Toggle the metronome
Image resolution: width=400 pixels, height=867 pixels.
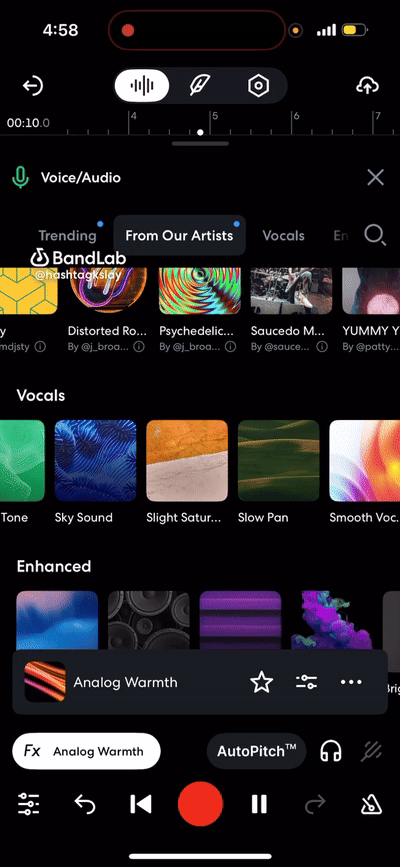click(371, 805)
